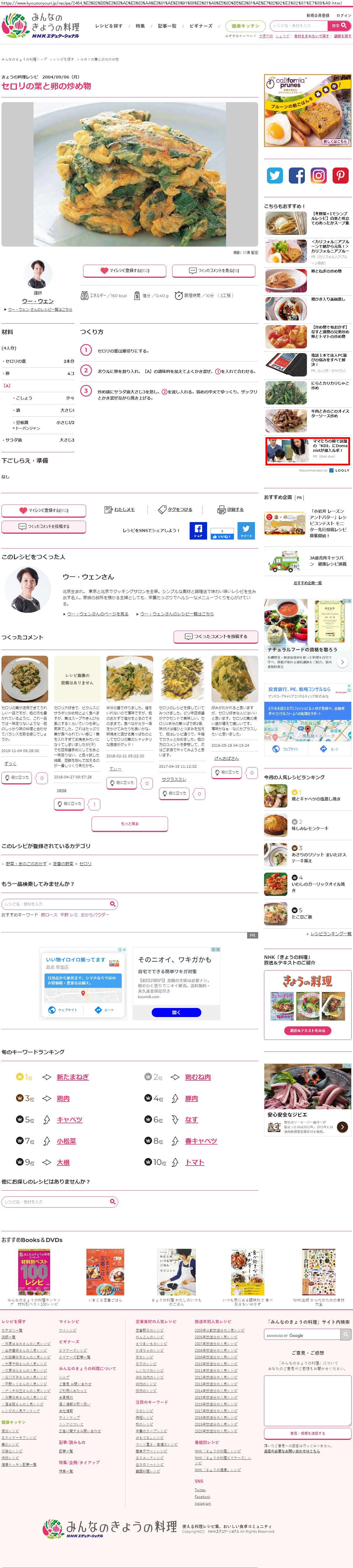Tap the pink 検索 search button
Screen dimensions: 353x1568
(x=339, y=26)
